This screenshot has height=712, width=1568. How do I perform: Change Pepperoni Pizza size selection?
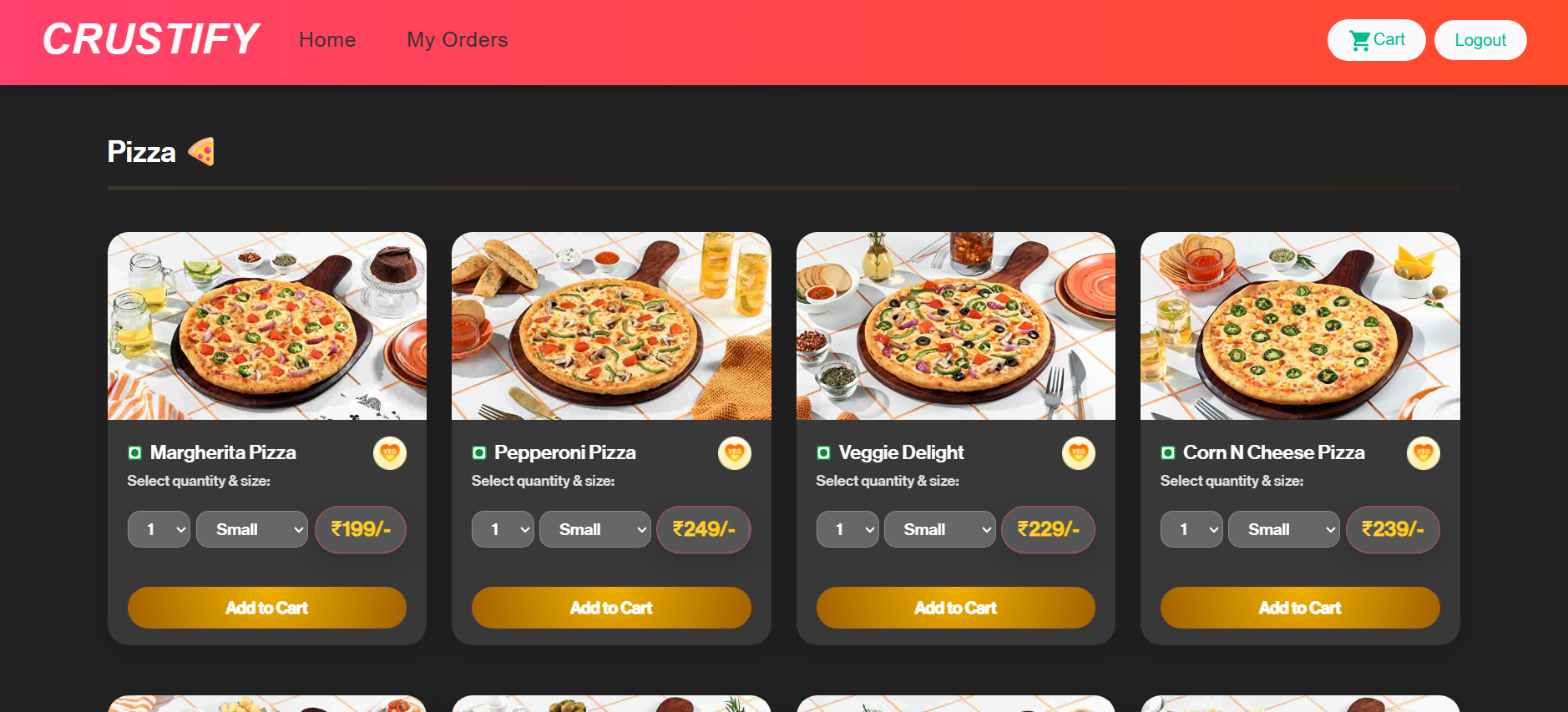594,529
